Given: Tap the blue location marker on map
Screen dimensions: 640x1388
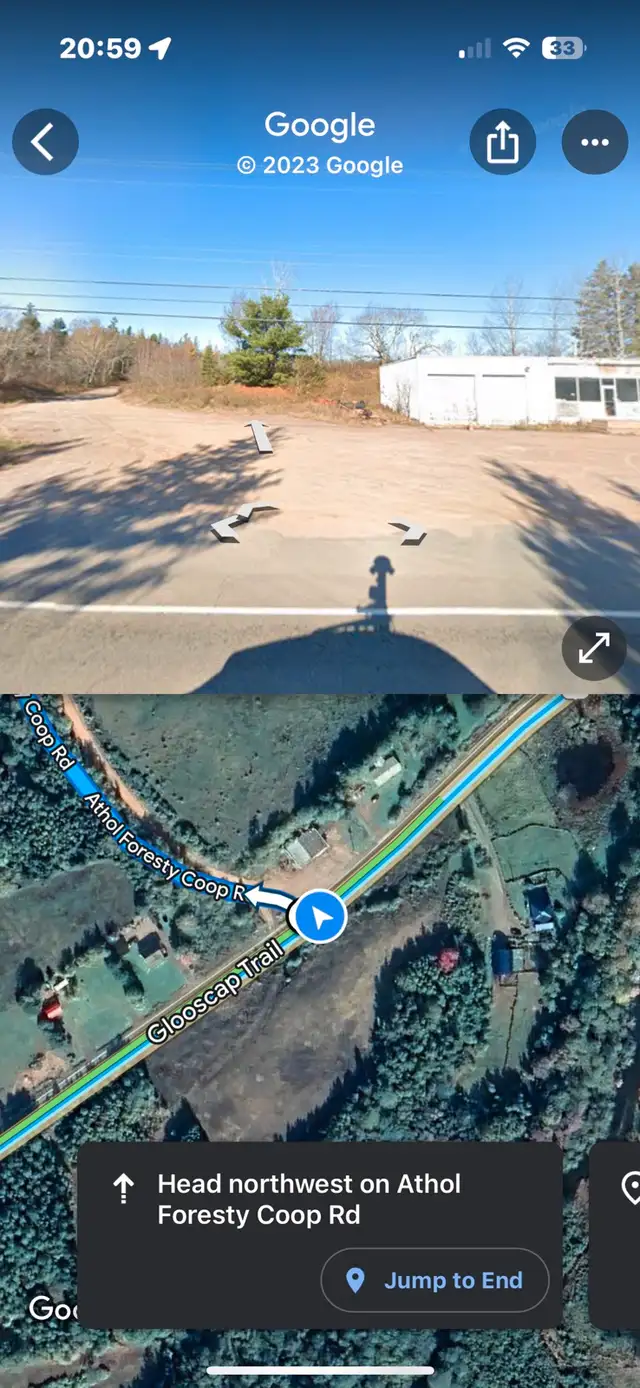Looking at the screenshot, I should coord(320,916).
